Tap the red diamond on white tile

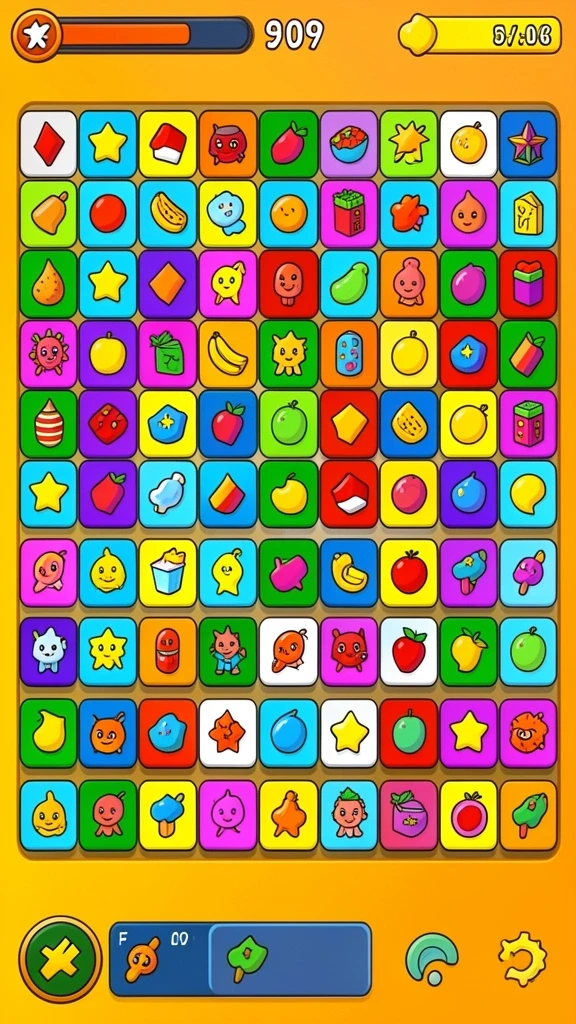tap(48, 144)
